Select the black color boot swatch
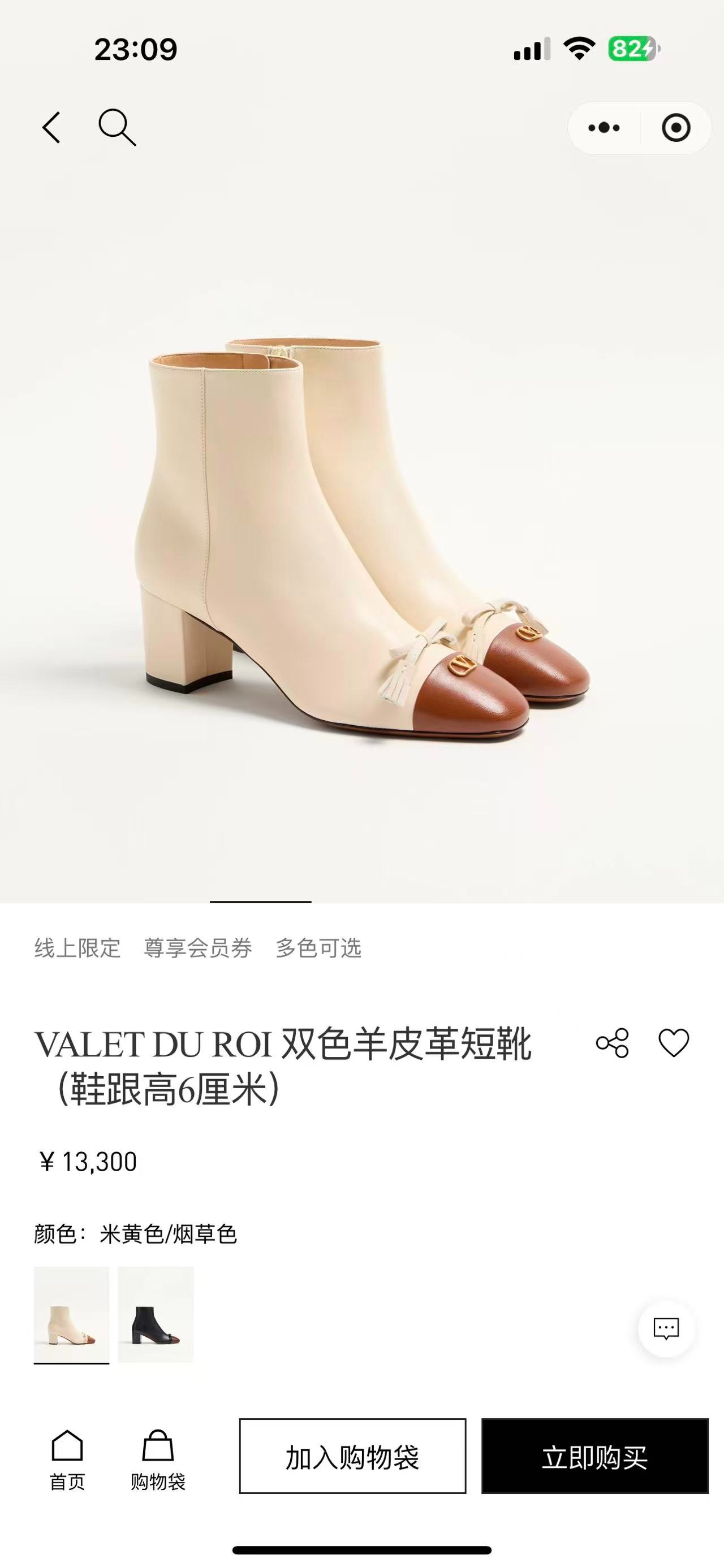The width and height of the screenshot is (724, 1568). pyautogui.click(x=156, y=1315)
